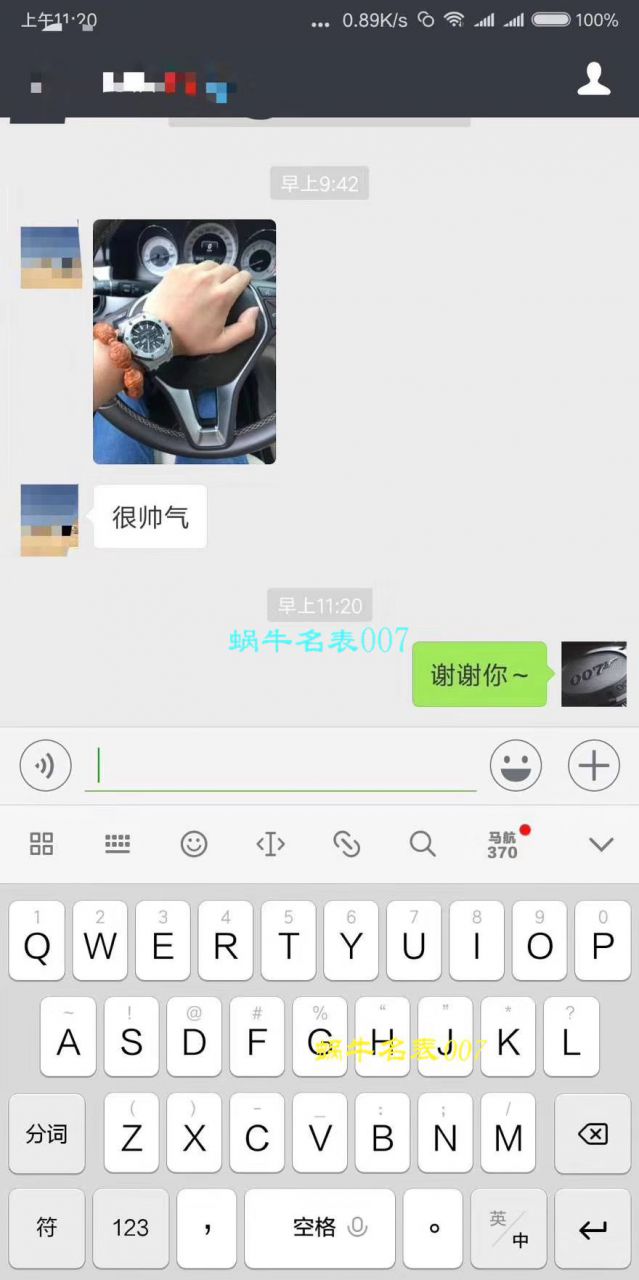The height and width of the screenshot is (1280, 639).
Task: Open the keyboard emoticon picker
Action: tap(194, 844)
